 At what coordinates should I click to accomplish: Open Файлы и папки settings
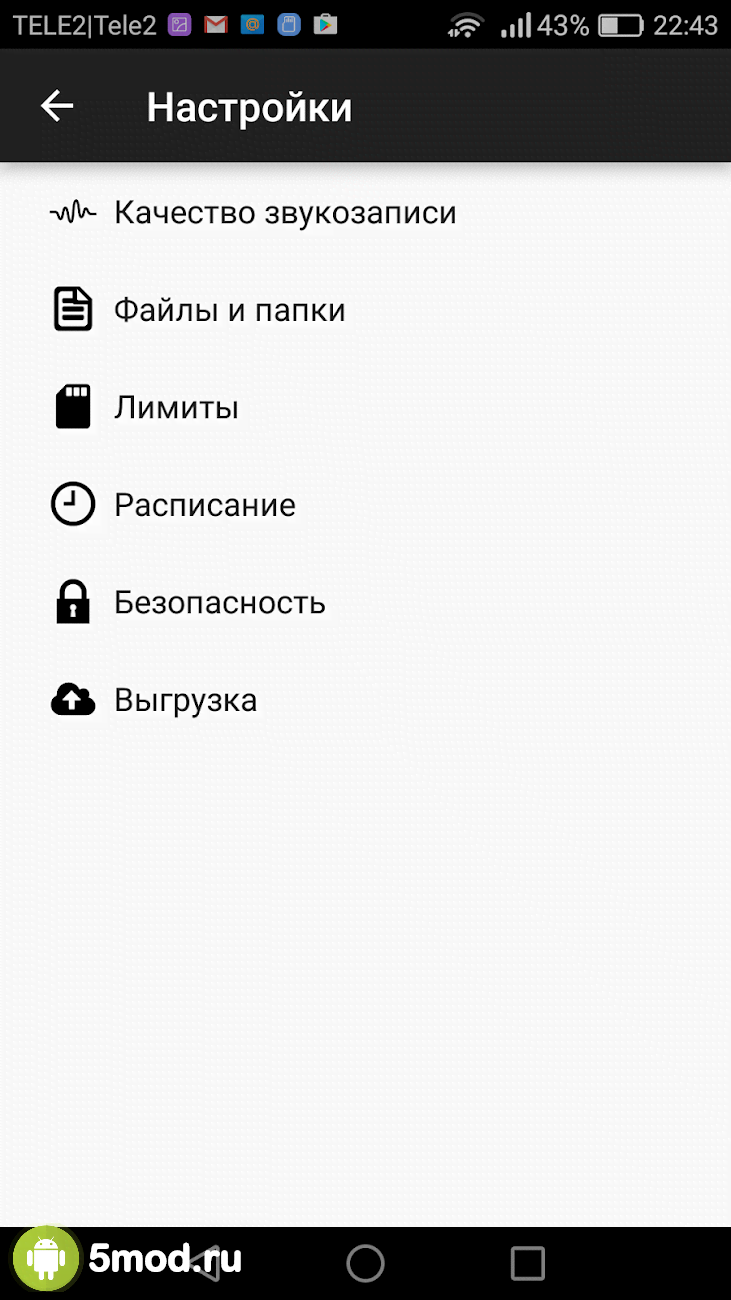coord(229,310)
